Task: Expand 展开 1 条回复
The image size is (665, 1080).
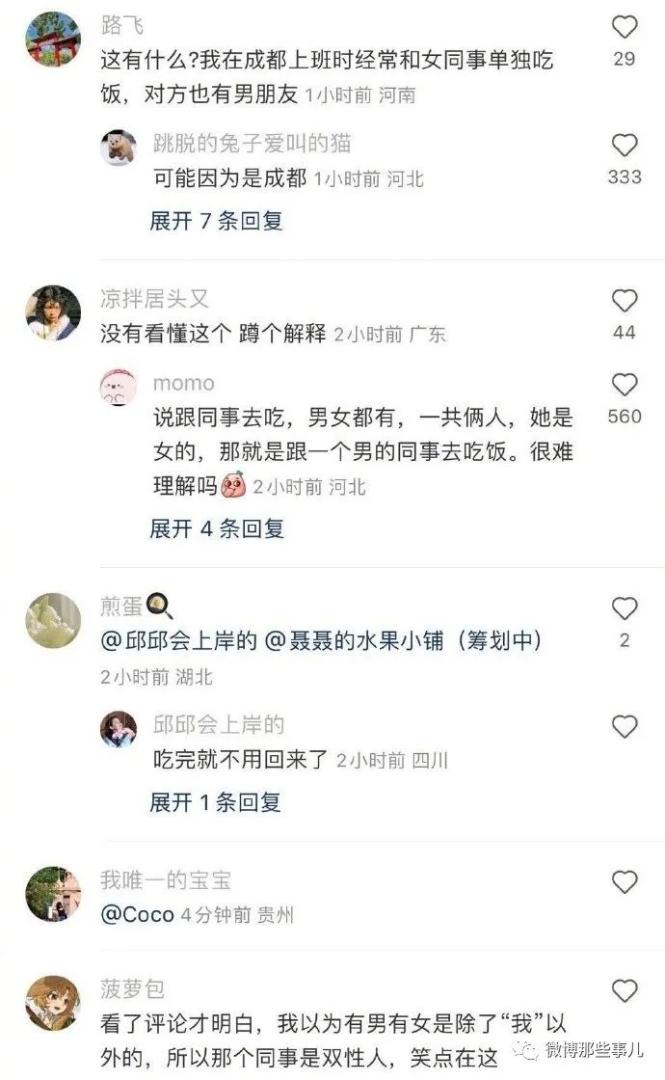Action: pos(216,801)
